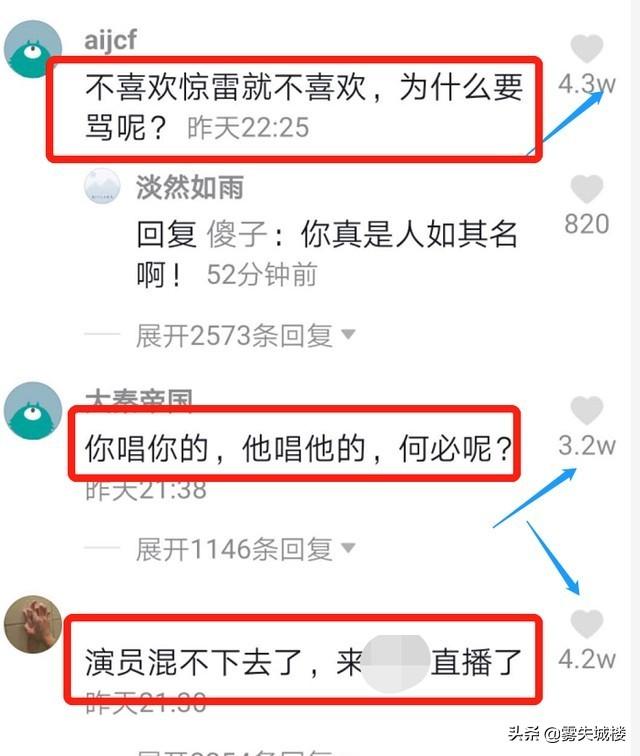Like the comment starting "演员混不下去了"

(x=587, y=624)
